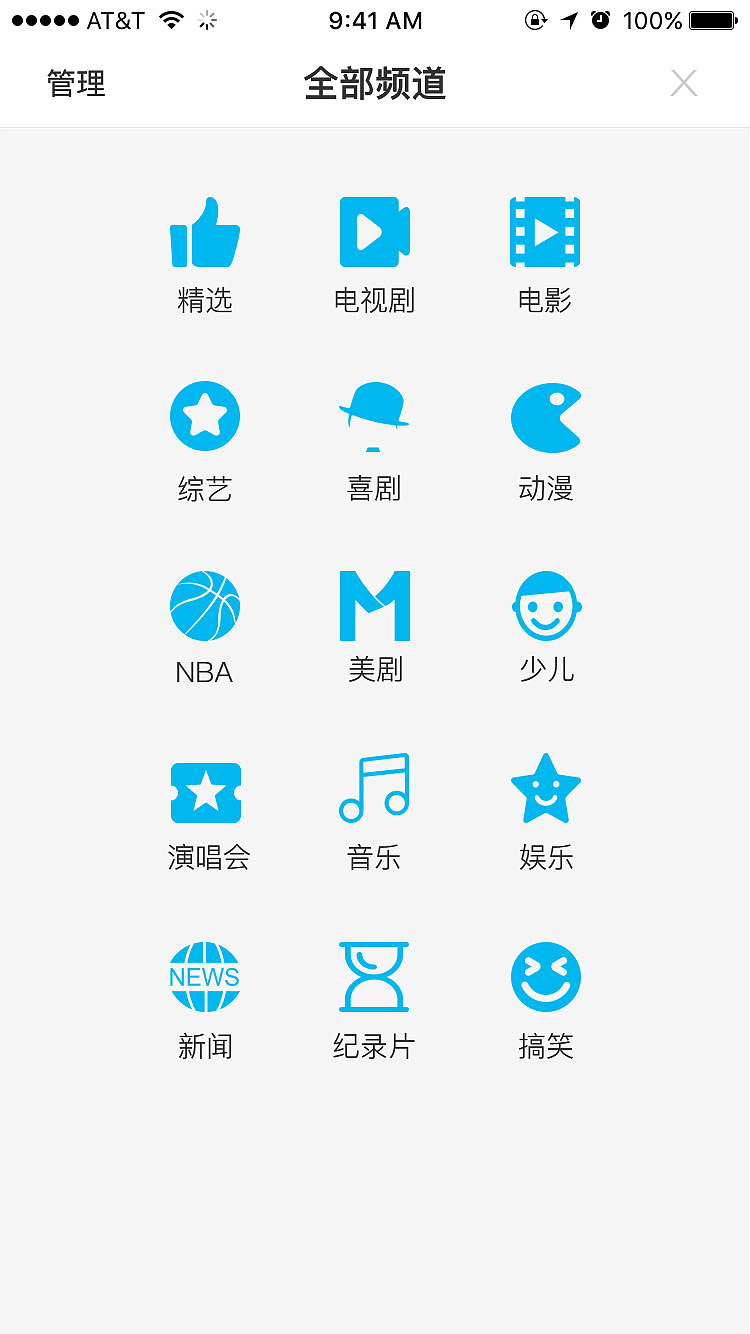The width and height of the screenshot is (750, 1334).
Task: Tap the 管理 manage button
Action: tap(75, 84)
